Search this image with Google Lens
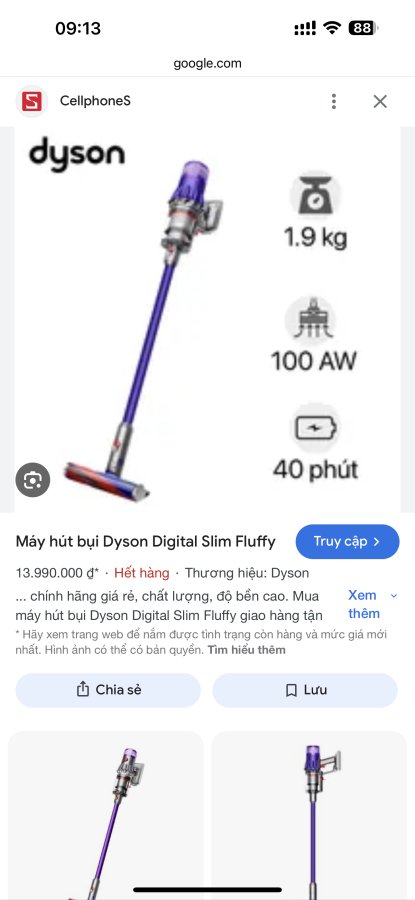415x900 pixels. [33, 480]
